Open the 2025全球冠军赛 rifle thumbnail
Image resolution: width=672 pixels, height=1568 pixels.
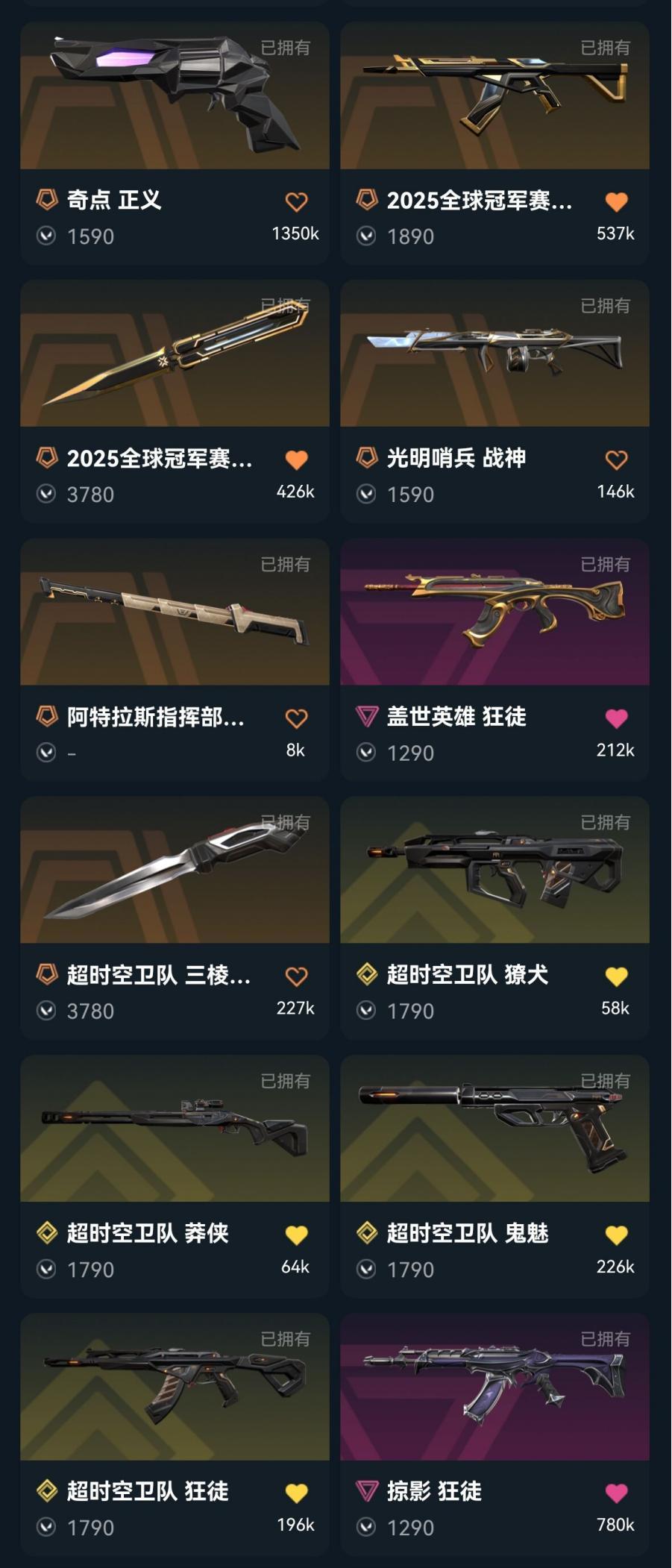tap(496, 97)
